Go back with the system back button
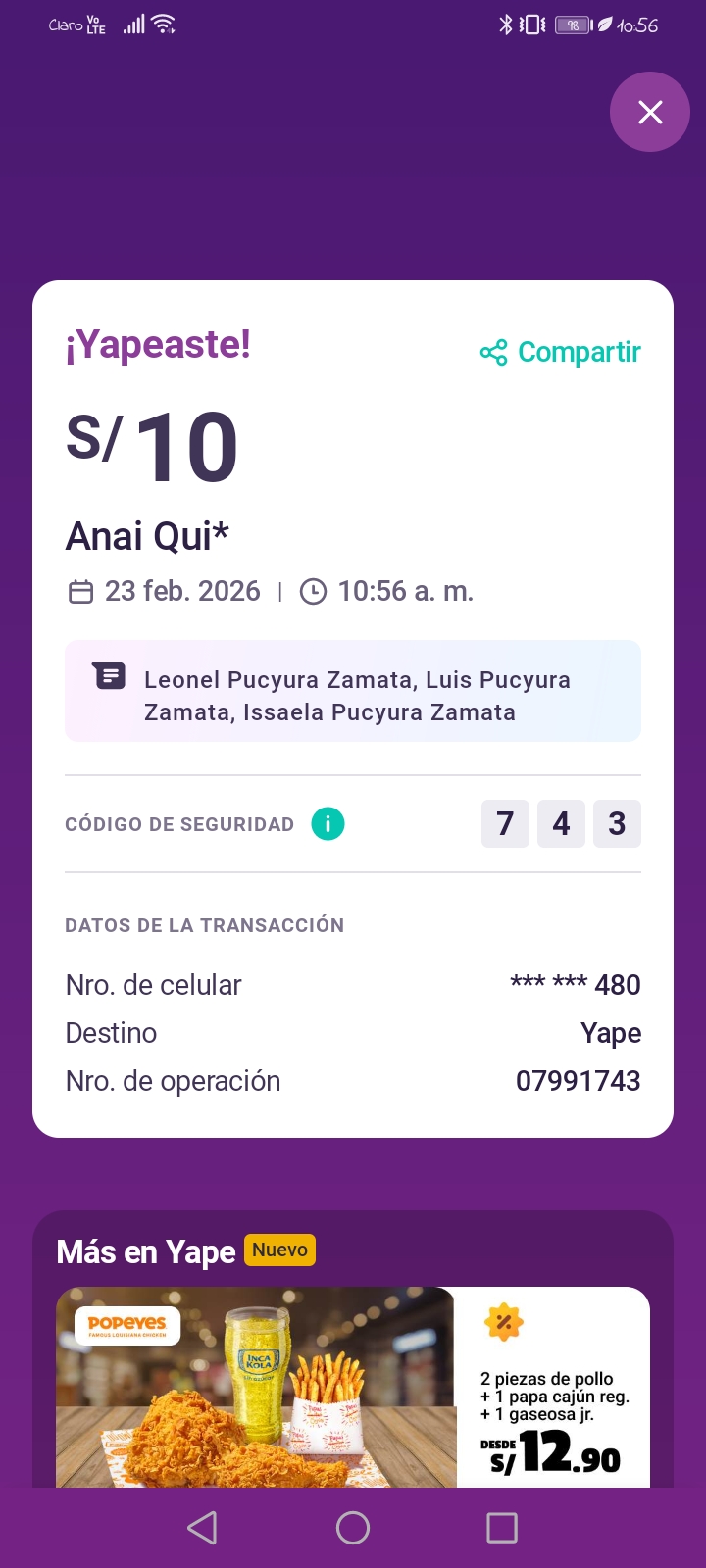 tap(202, 1527)
